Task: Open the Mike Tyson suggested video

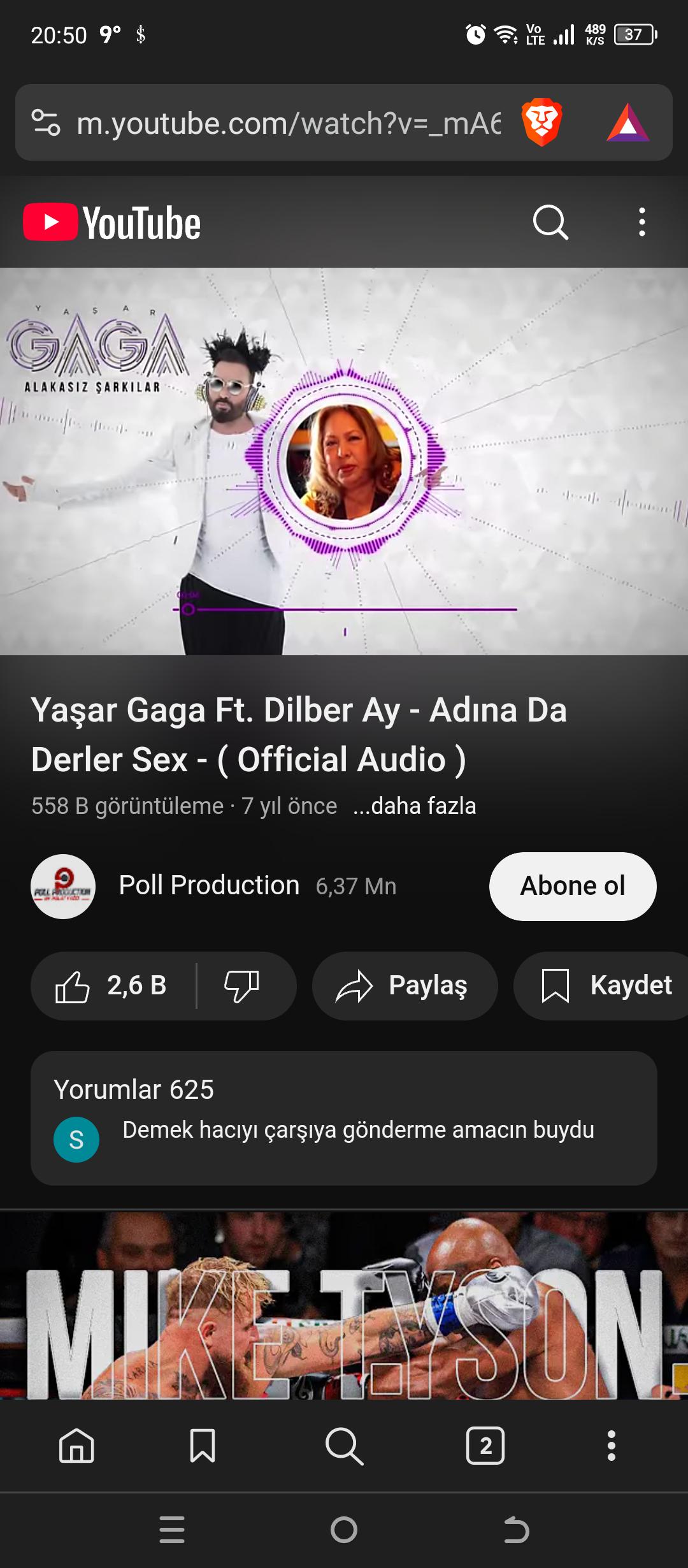Action: 344,1307
